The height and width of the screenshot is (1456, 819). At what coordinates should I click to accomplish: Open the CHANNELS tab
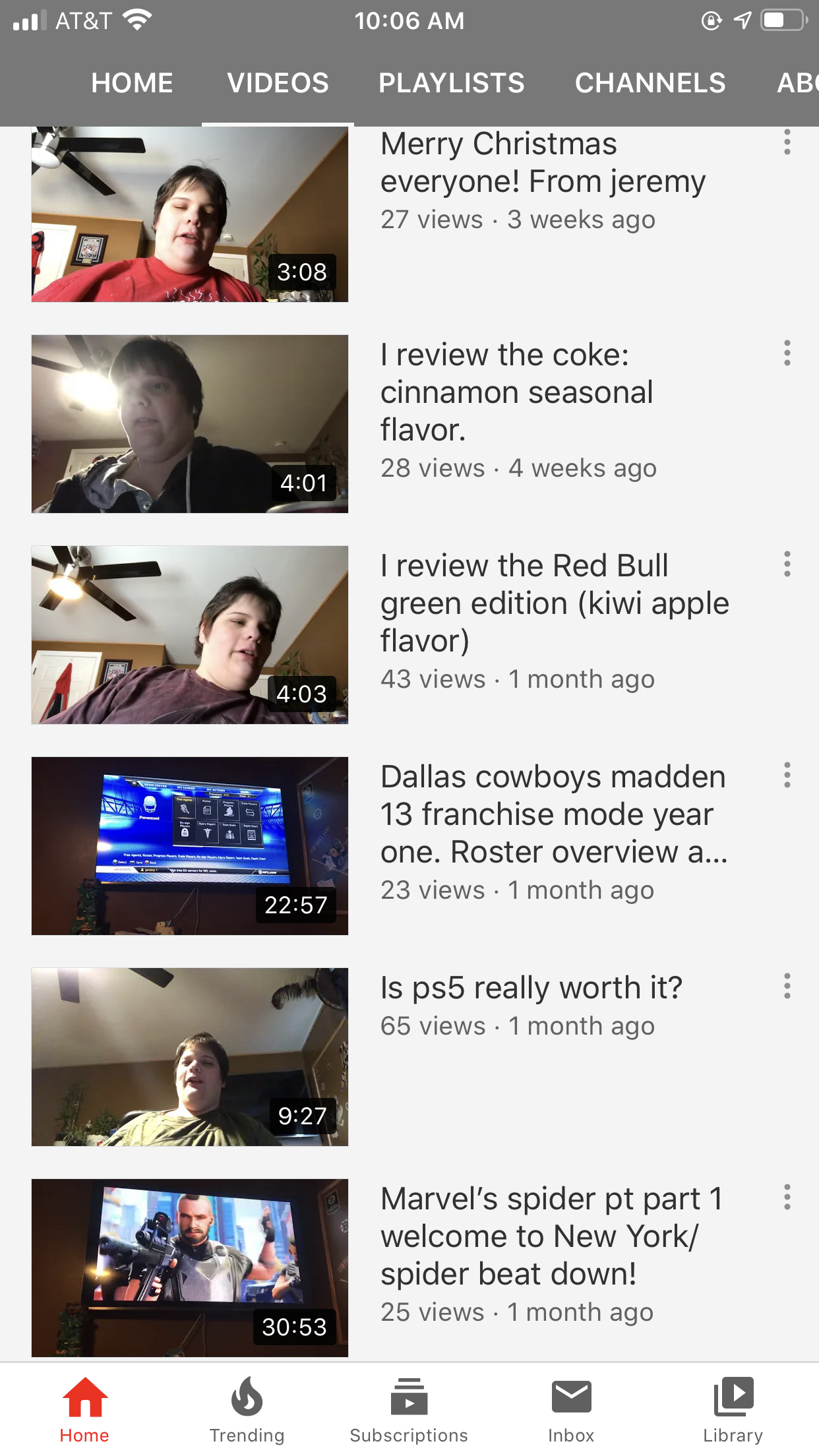pyautogui.click(x=650, y=83)
